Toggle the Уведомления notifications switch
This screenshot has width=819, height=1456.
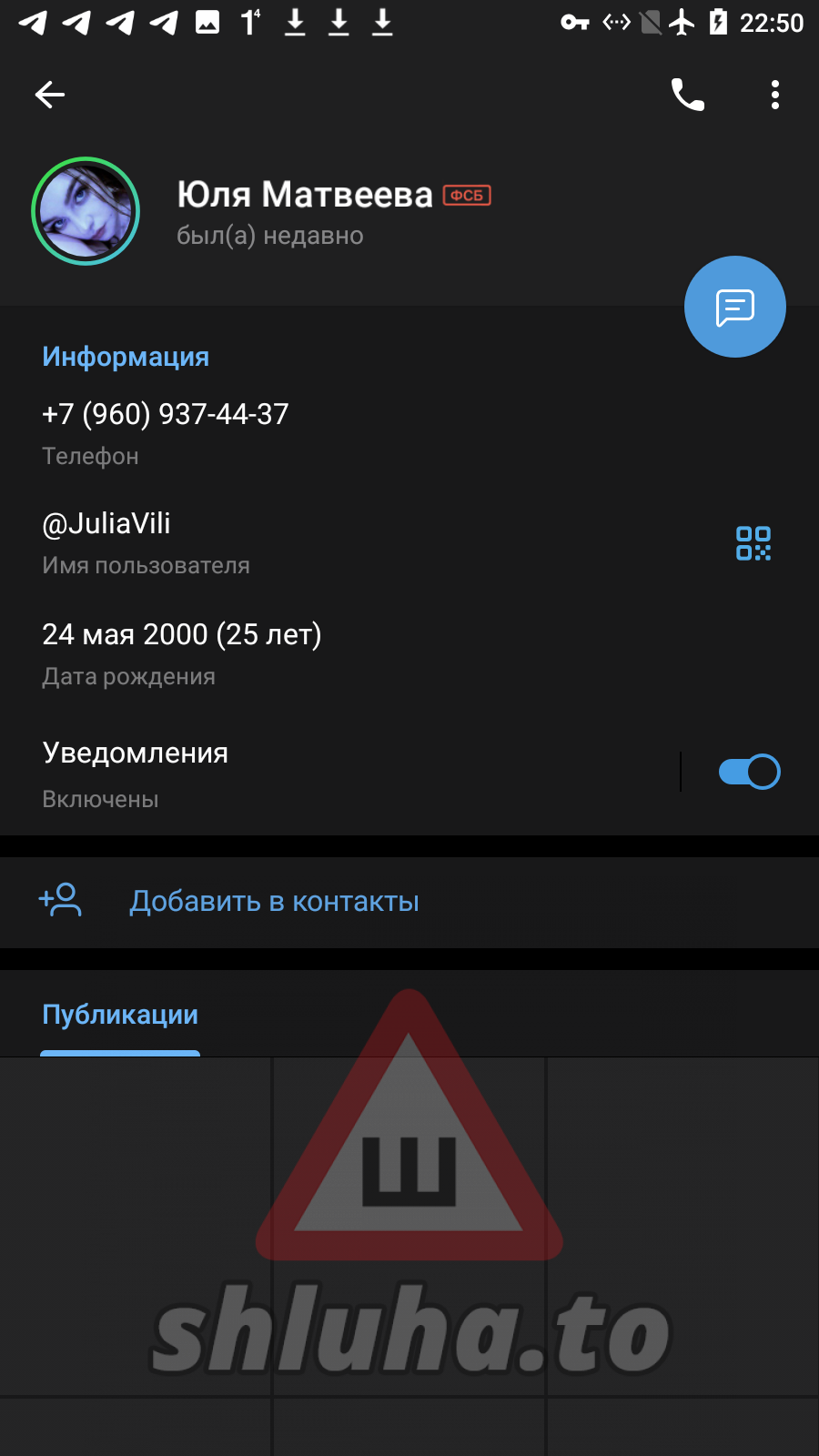[x=749, y=772]
